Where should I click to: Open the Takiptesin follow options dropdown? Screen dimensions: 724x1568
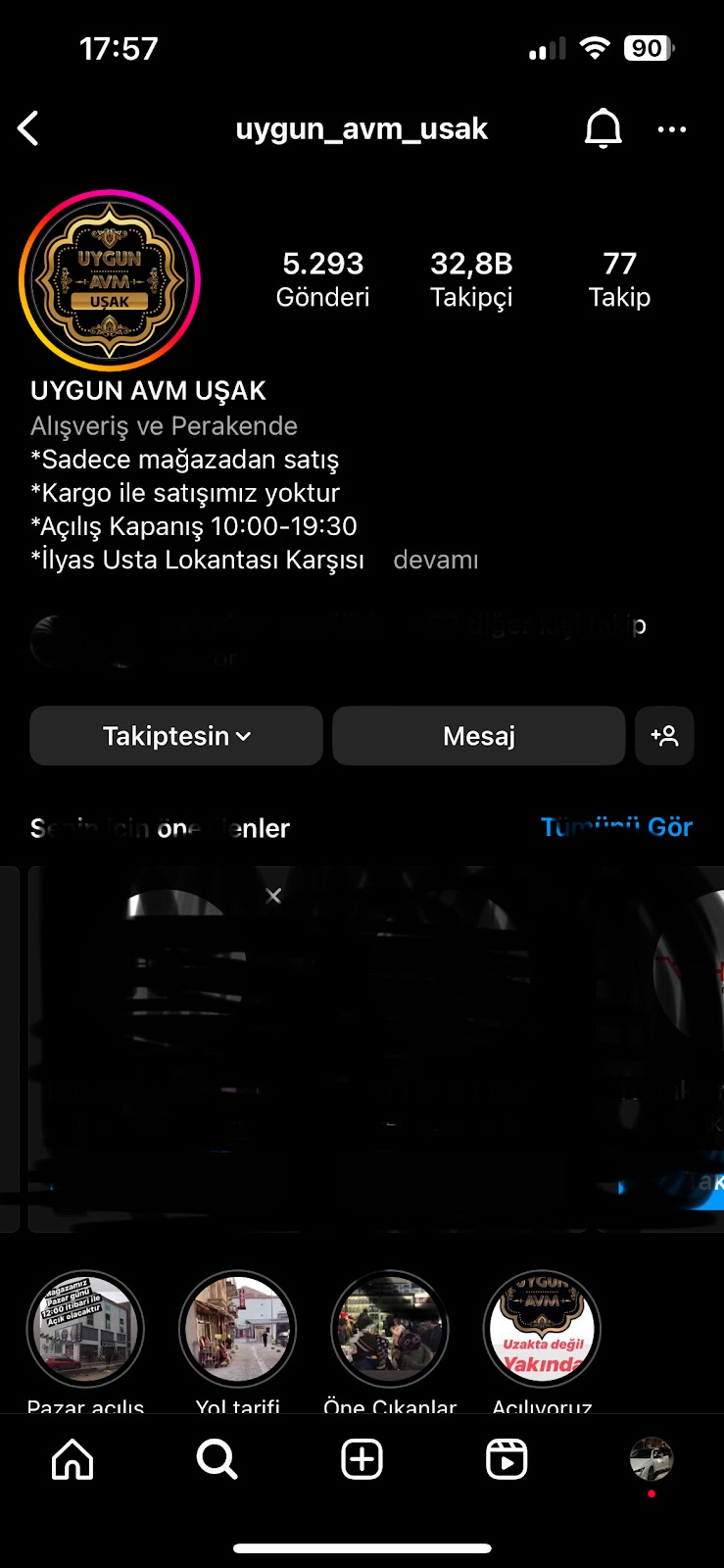tap(176, 736)
